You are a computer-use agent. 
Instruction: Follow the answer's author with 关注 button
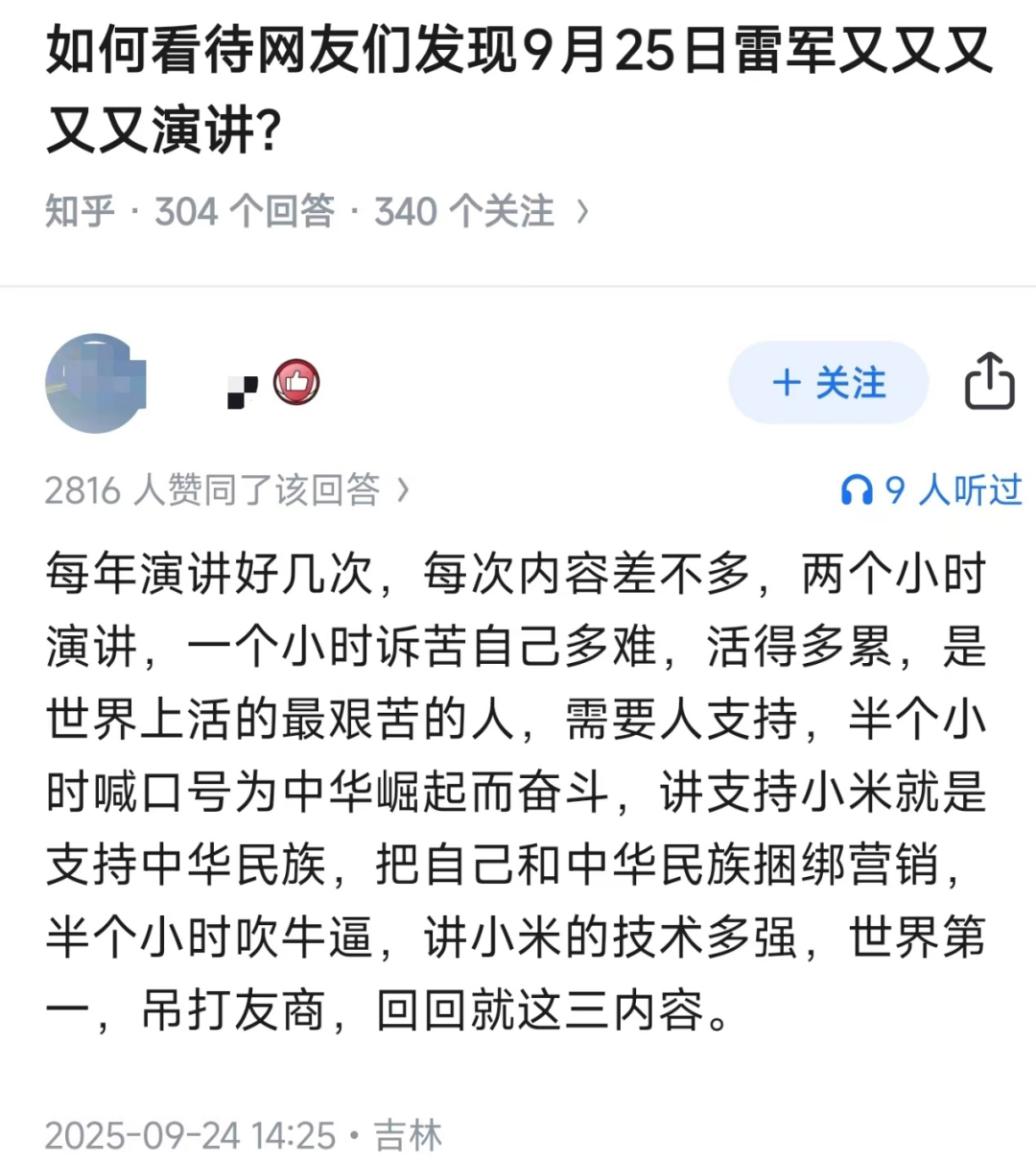(829, 383)
